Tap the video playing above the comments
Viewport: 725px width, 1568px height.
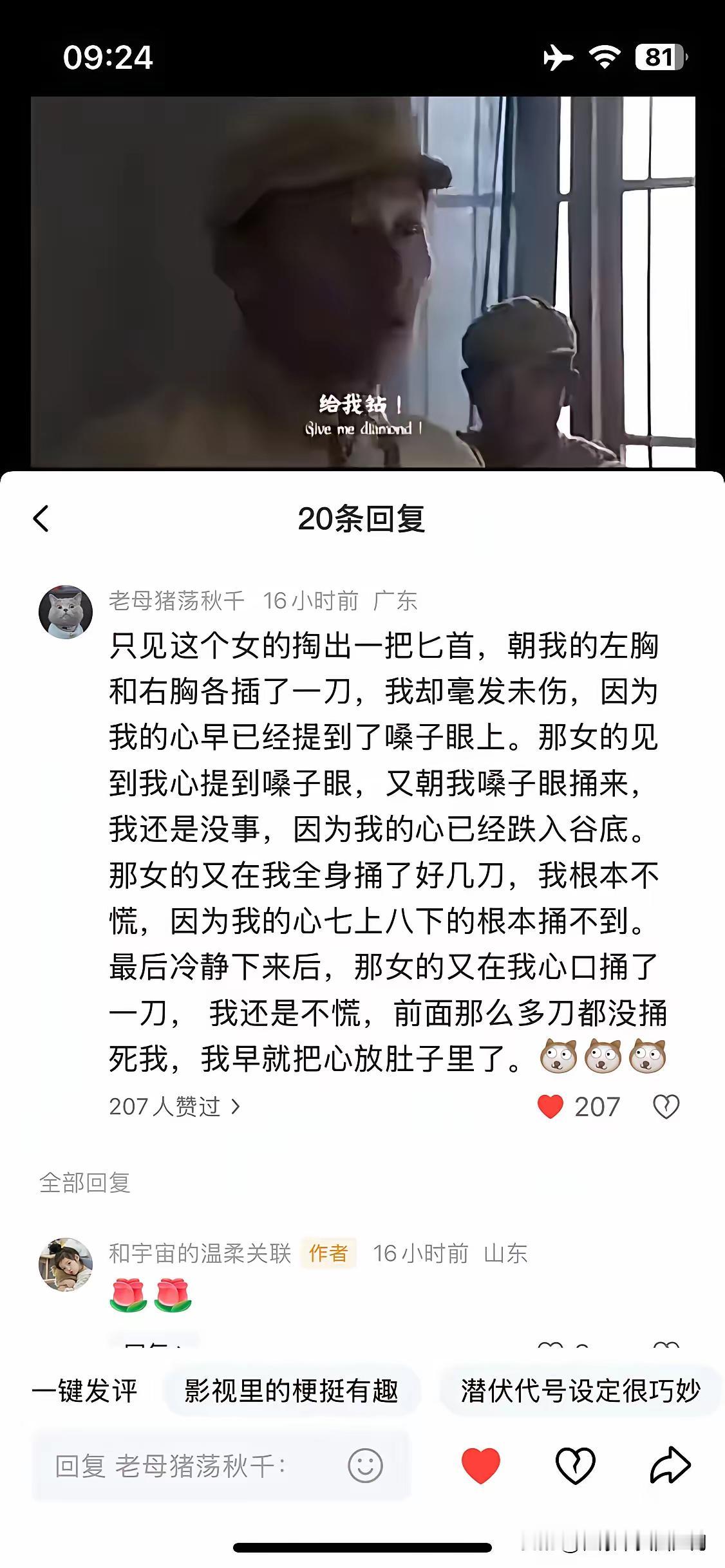point(362,281)
